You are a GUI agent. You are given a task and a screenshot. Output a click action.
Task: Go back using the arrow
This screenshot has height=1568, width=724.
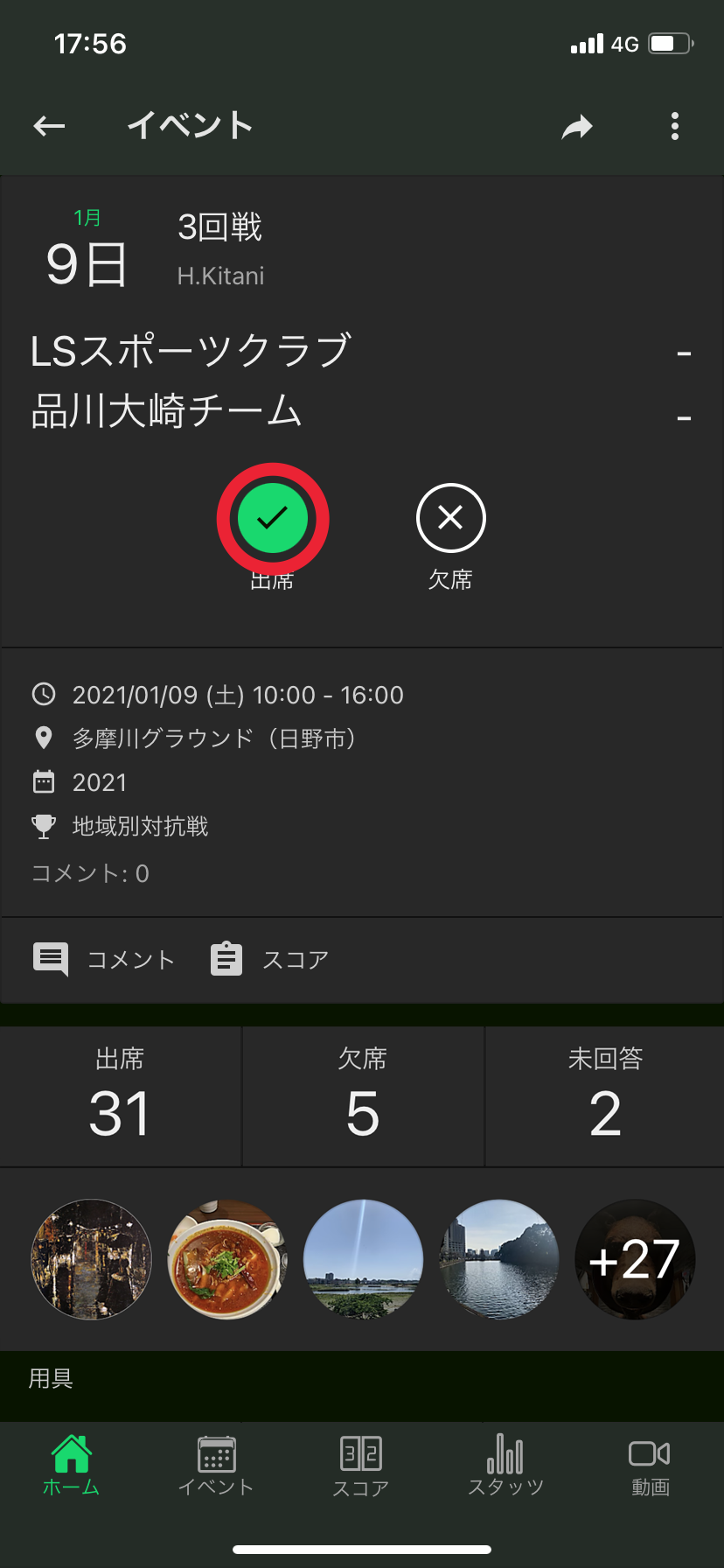pos(49,127)
